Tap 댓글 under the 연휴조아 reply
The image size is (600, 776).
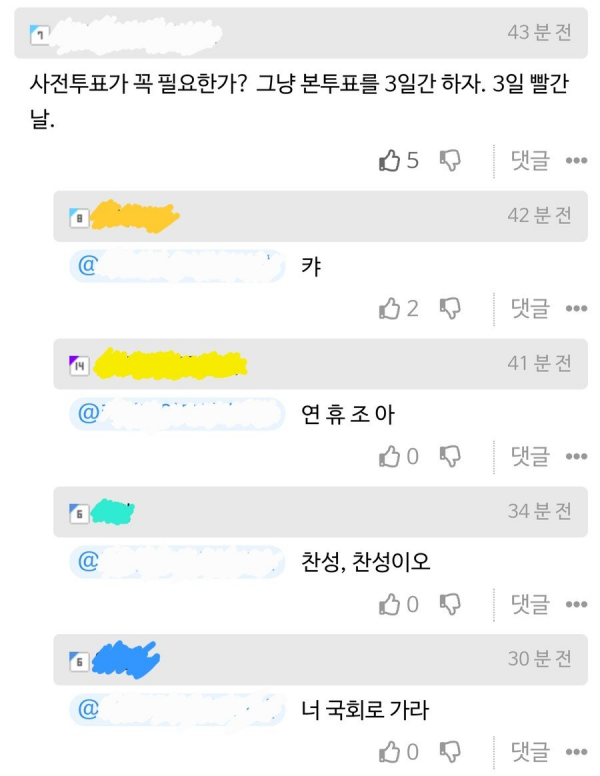(530, 456)
